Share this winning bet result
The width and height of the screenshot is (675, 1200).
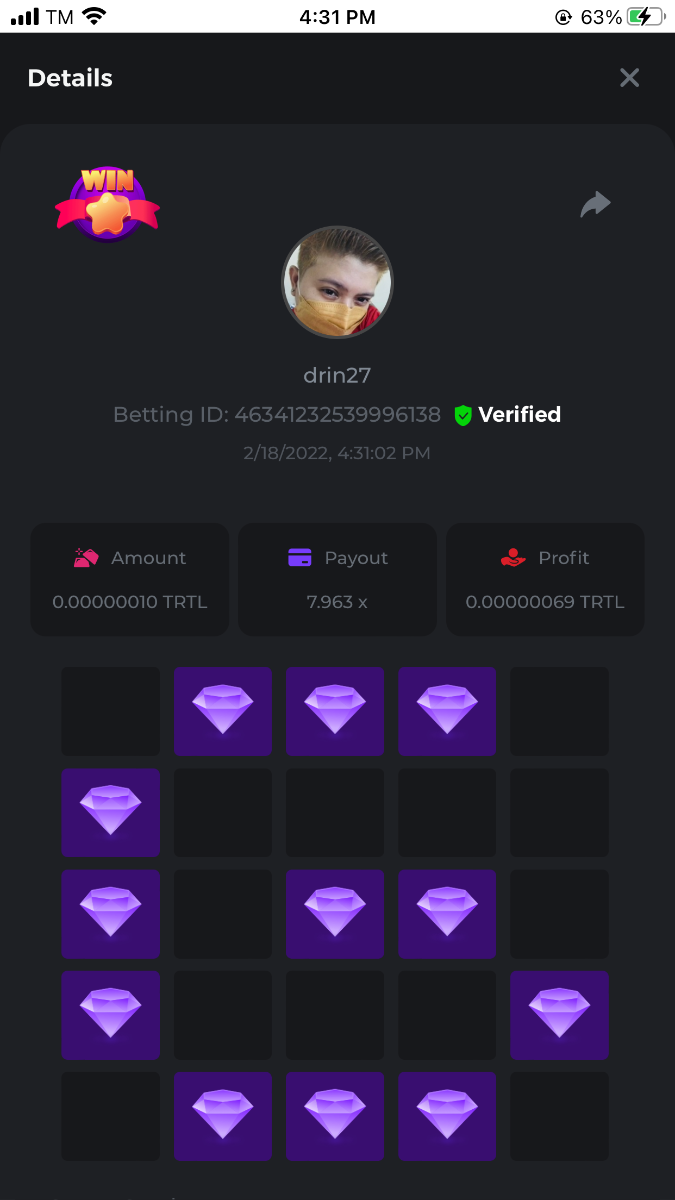[x=595, y=204]
